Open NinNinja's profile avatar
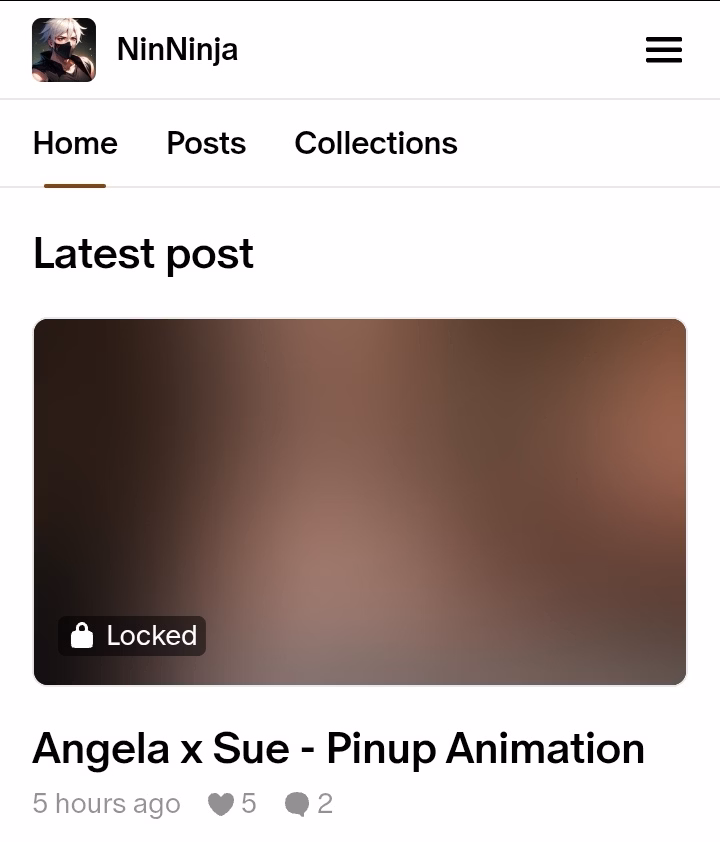Image resolution: width=720 pixels, height=842 pixels. point(64,50)
